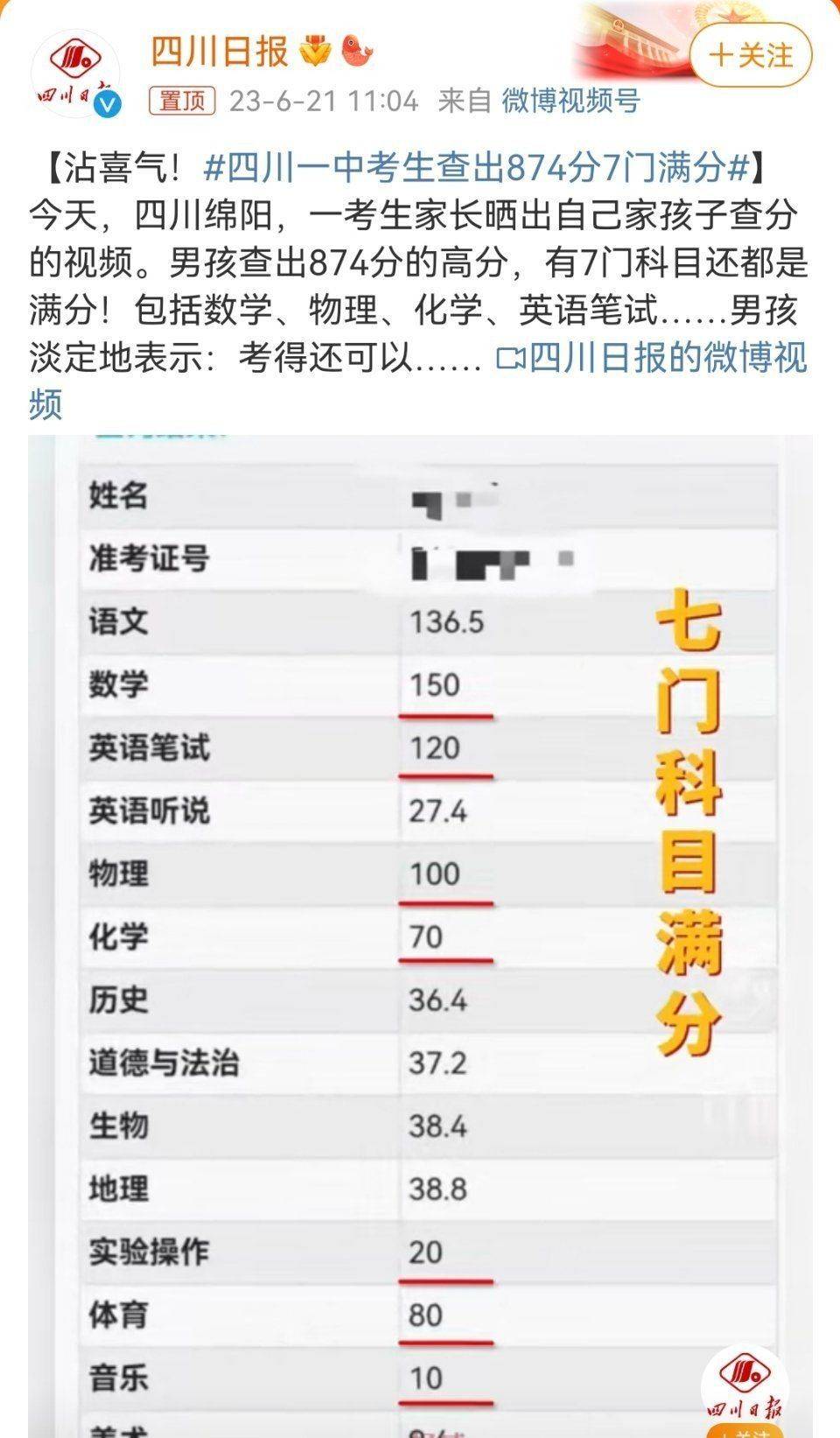This screenshot has height=1438, width=840.
Task: Open the 四川日报 account name
Action: click(219, 52)
